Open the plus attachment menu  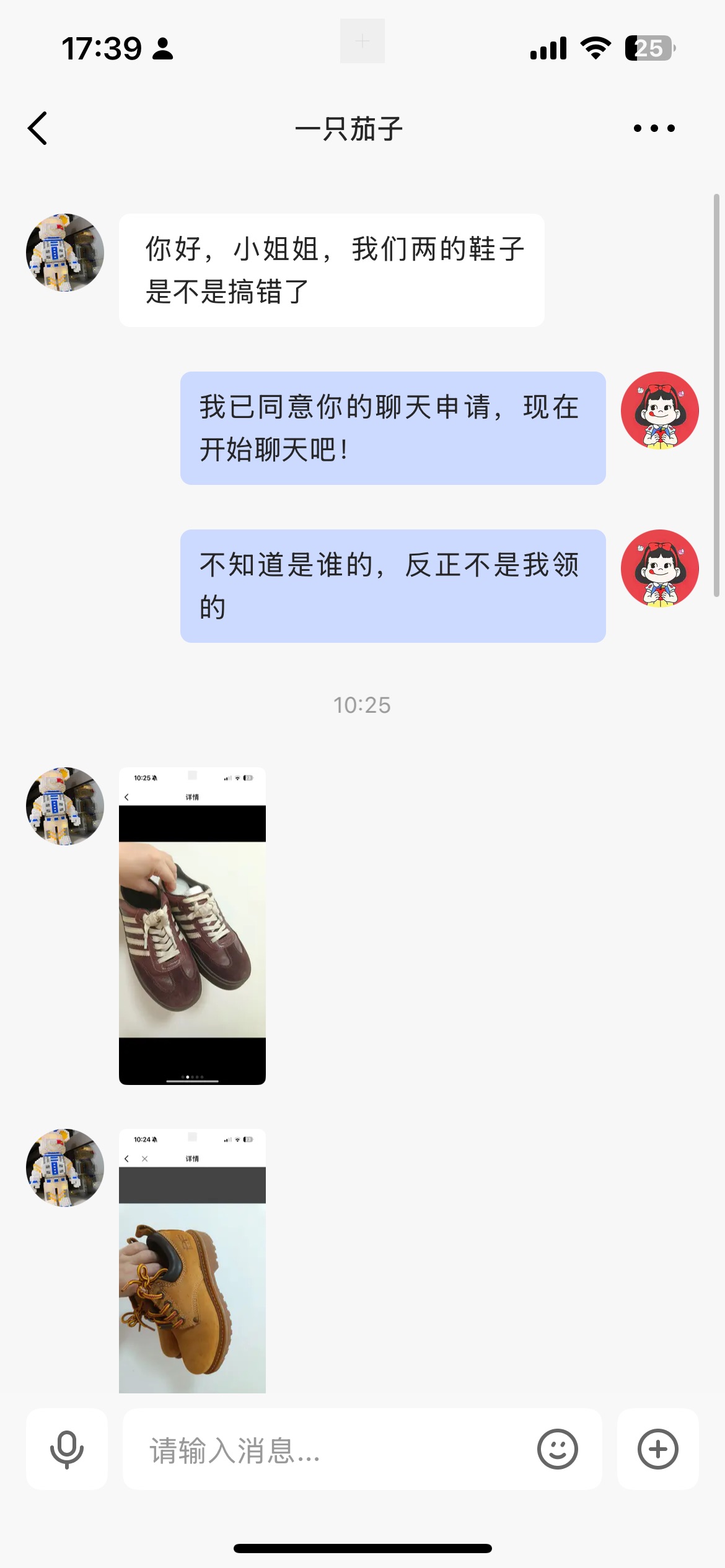point(657,1448)
